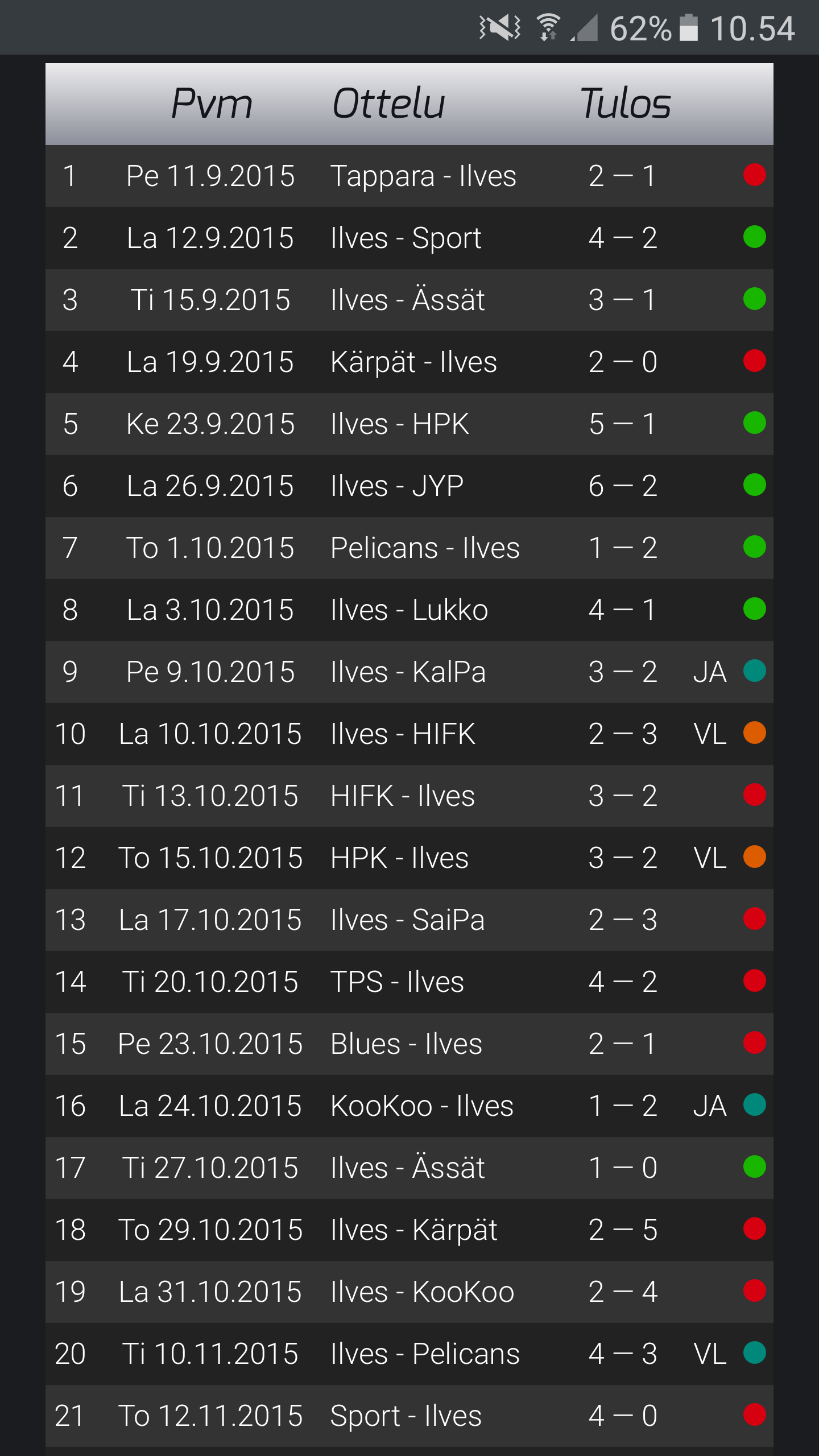Screen dimensions: 819x1456
Task: Select the TPS - Ilves match row
Action: click(409, 982)
